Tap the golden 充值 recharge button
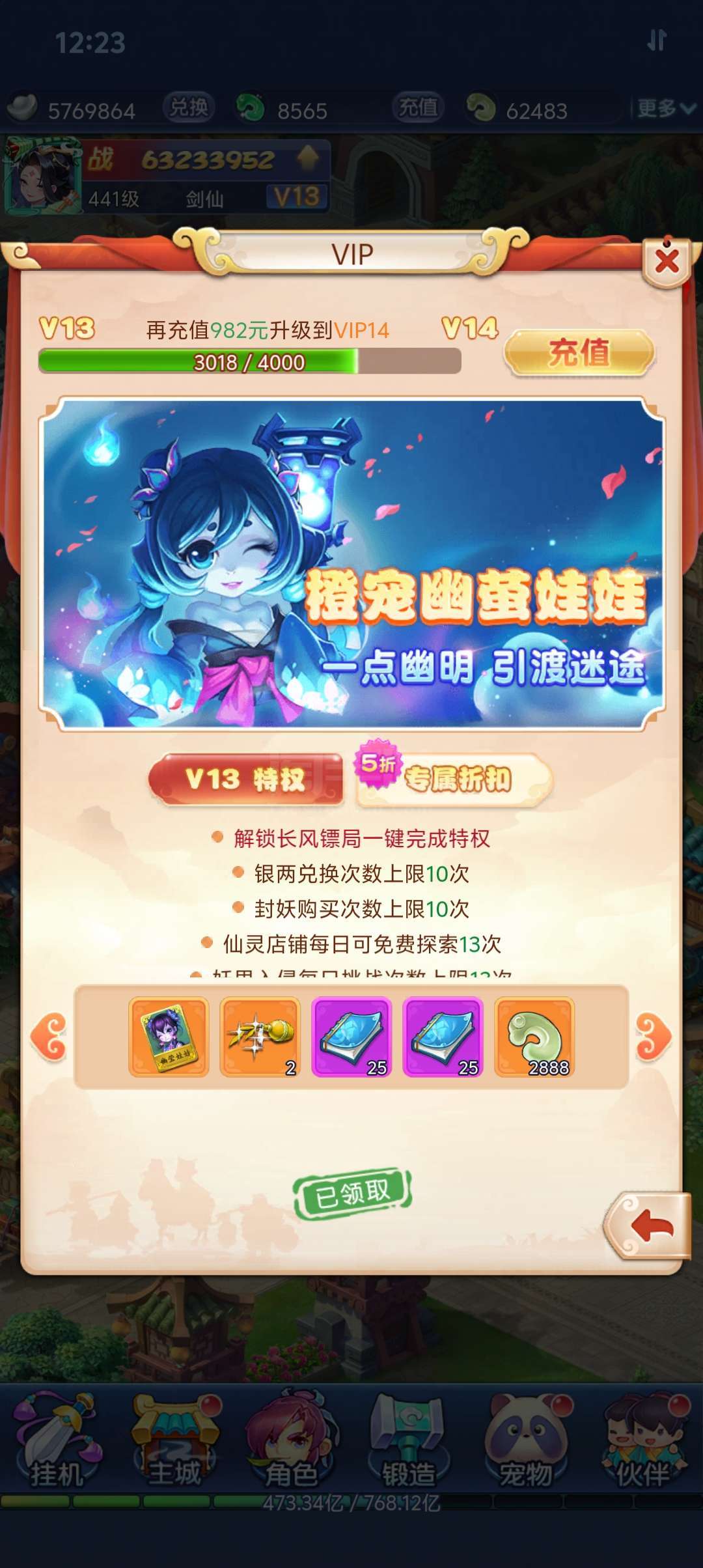The width and height of the screenshot is (703, 1568). 579,352
